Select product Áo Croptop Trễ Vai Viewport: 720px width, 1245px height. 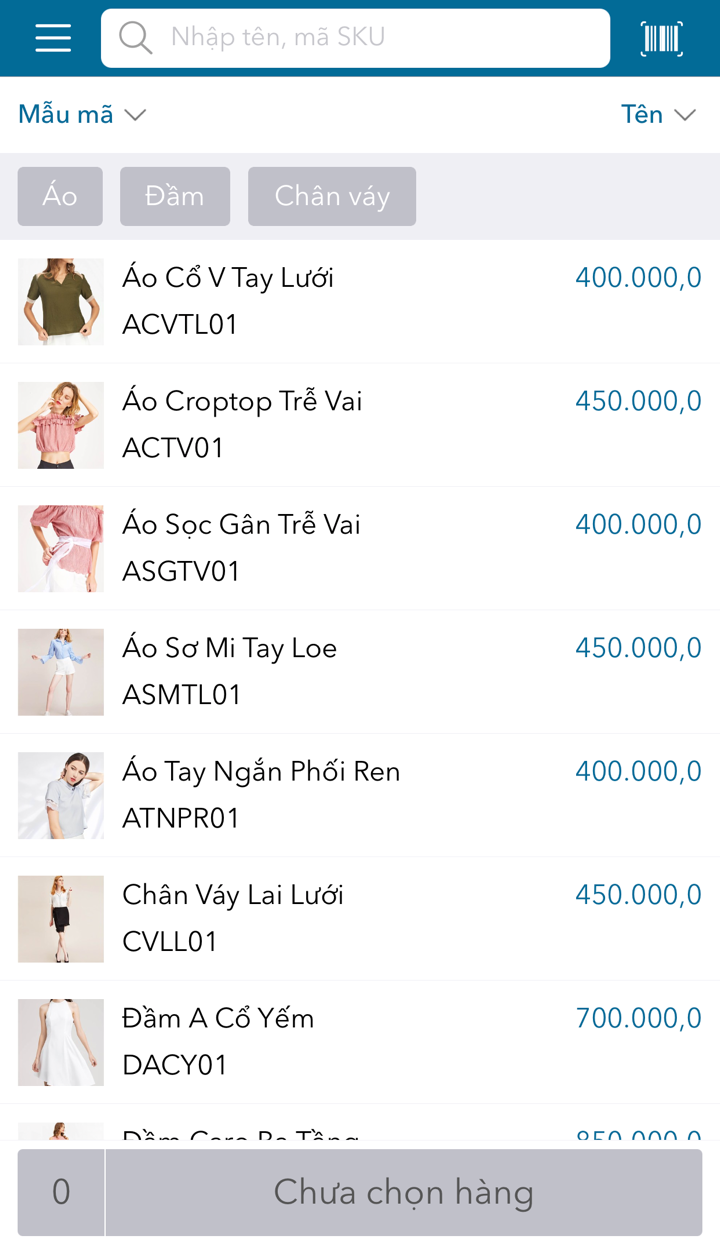[x=360, y=425]
